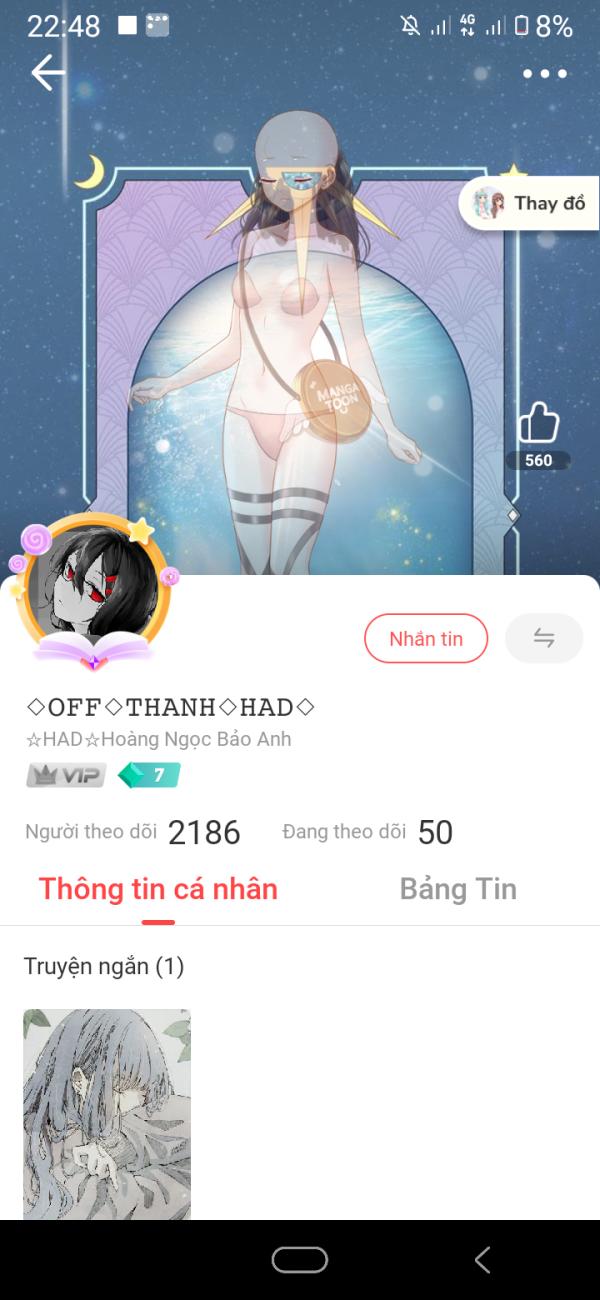Tap the system home button
600x1300 pixels.
[x=300, y=1260]
